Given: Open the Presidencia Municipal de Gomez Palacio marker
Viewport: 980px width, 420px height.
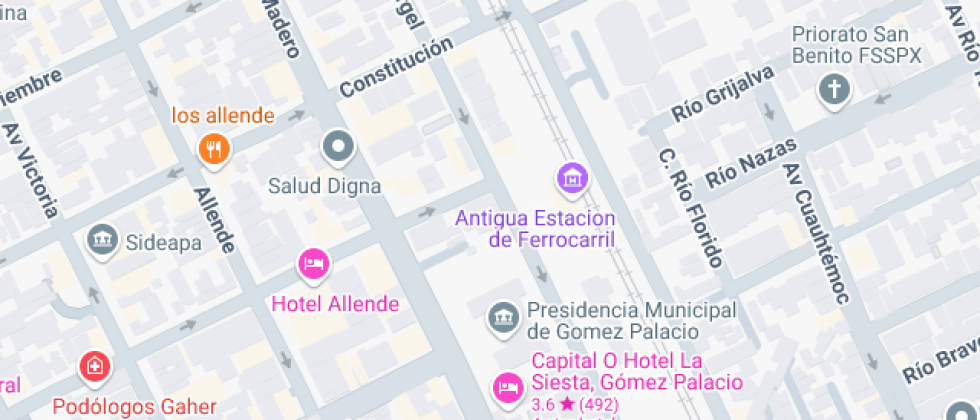Looking at the screenshot, I should (502, 319).
